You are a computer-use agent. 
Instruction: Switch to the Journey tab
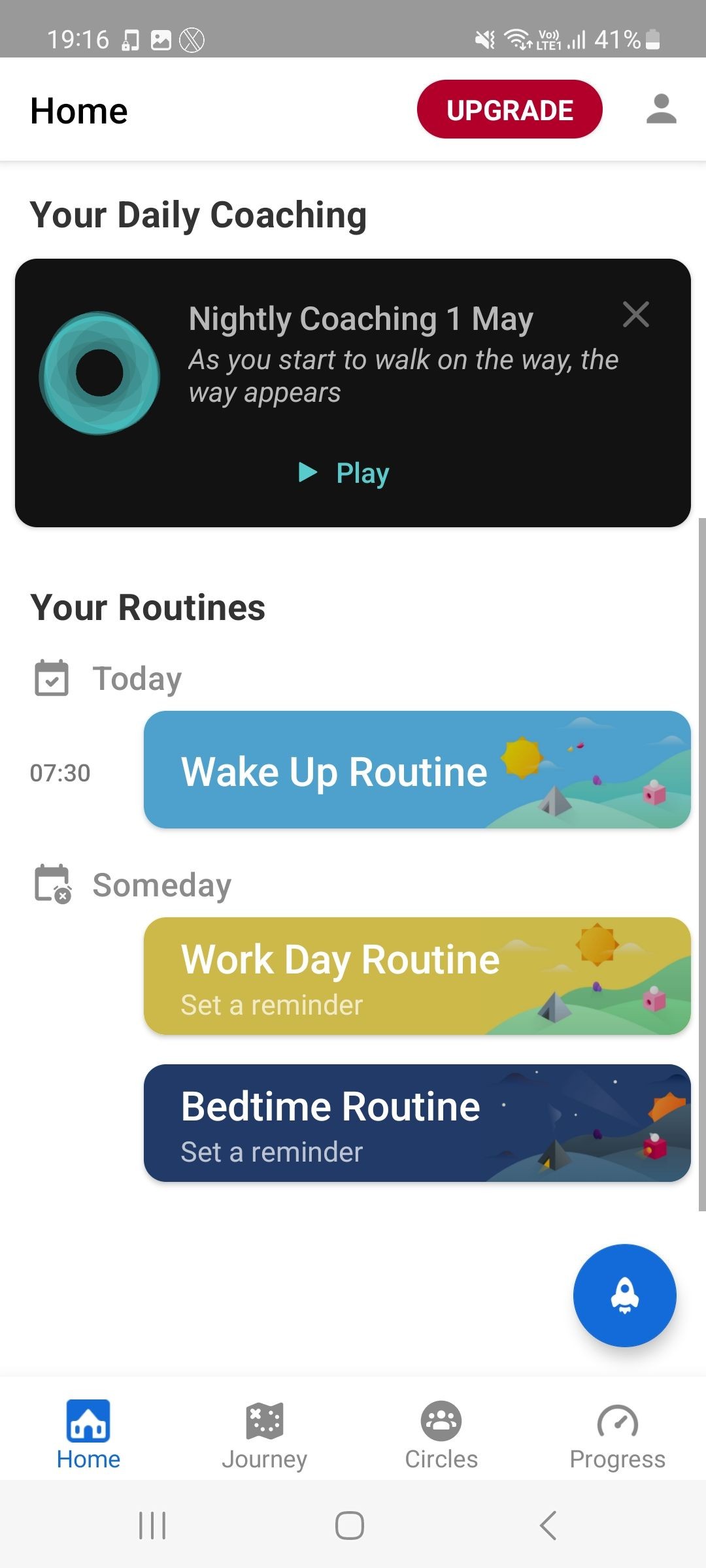click(264, 1435)
